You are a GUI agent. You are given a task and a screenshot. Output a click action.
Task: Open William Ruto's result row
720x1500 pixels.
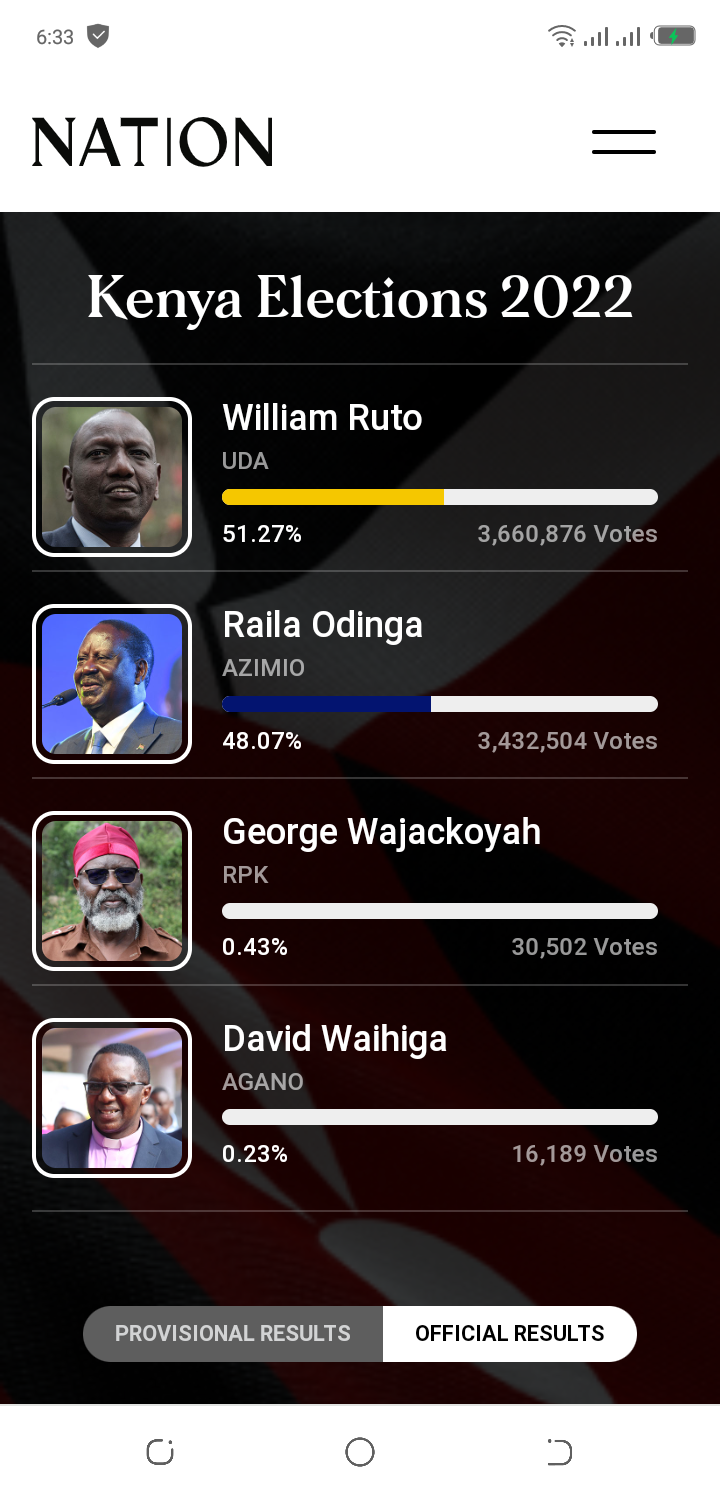coord(360,476)
